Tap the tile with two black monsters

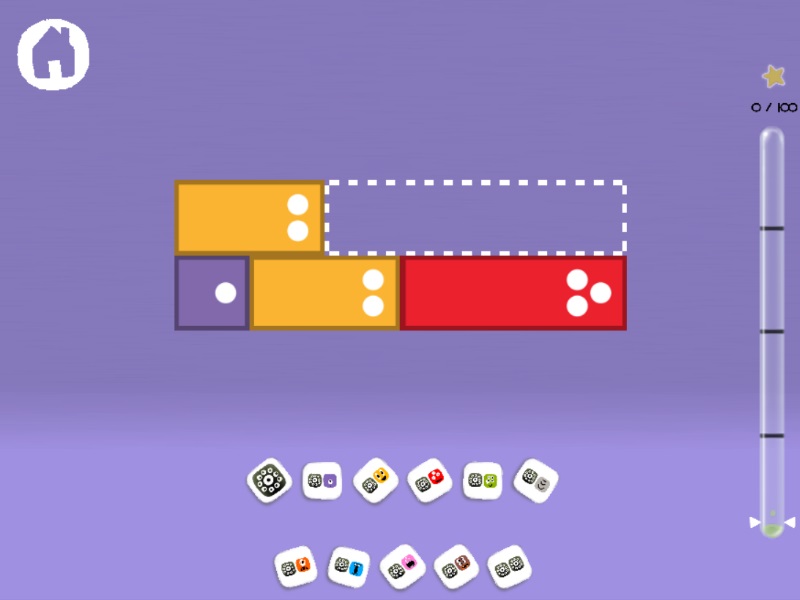pos(510,567)
